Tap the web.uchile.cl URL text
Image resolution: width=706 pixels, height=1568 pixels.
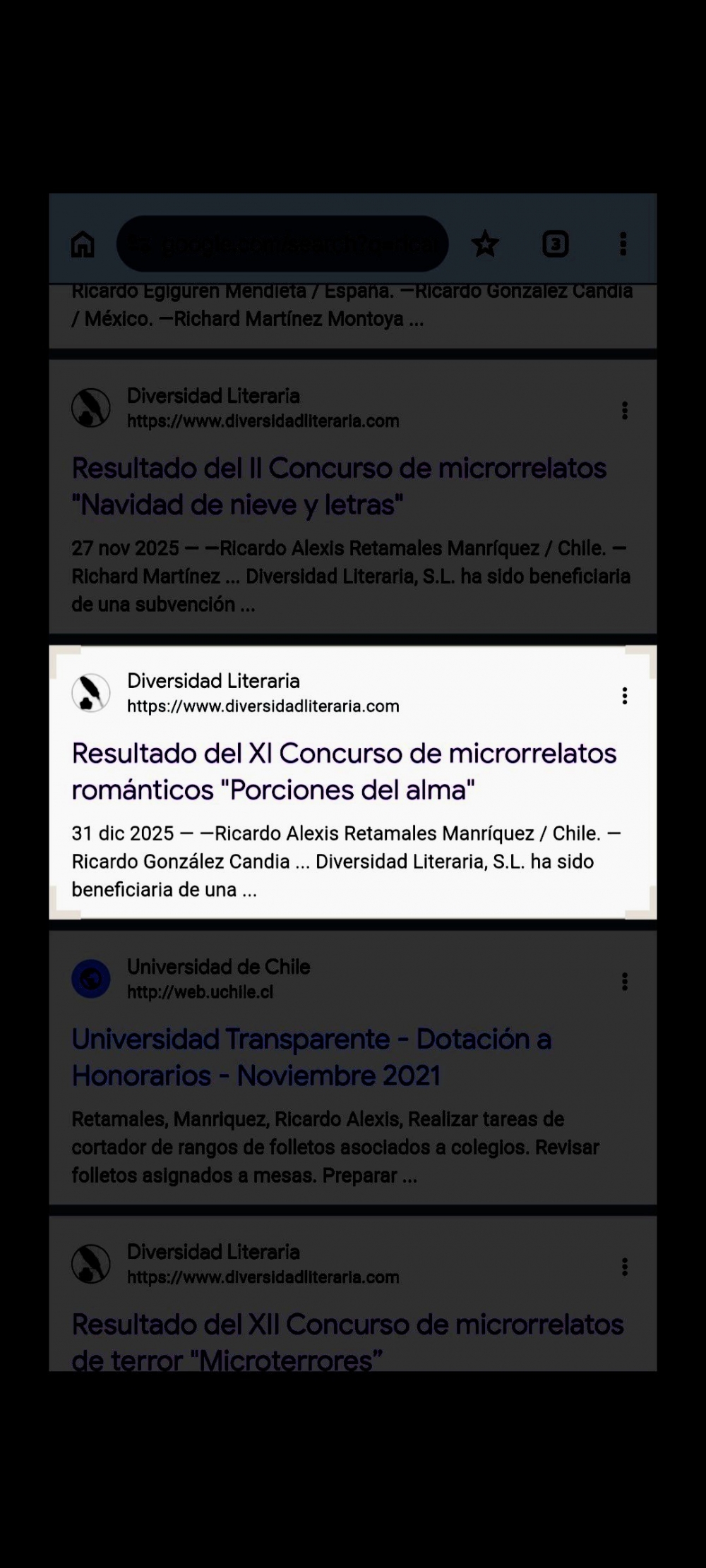[201, 991]
